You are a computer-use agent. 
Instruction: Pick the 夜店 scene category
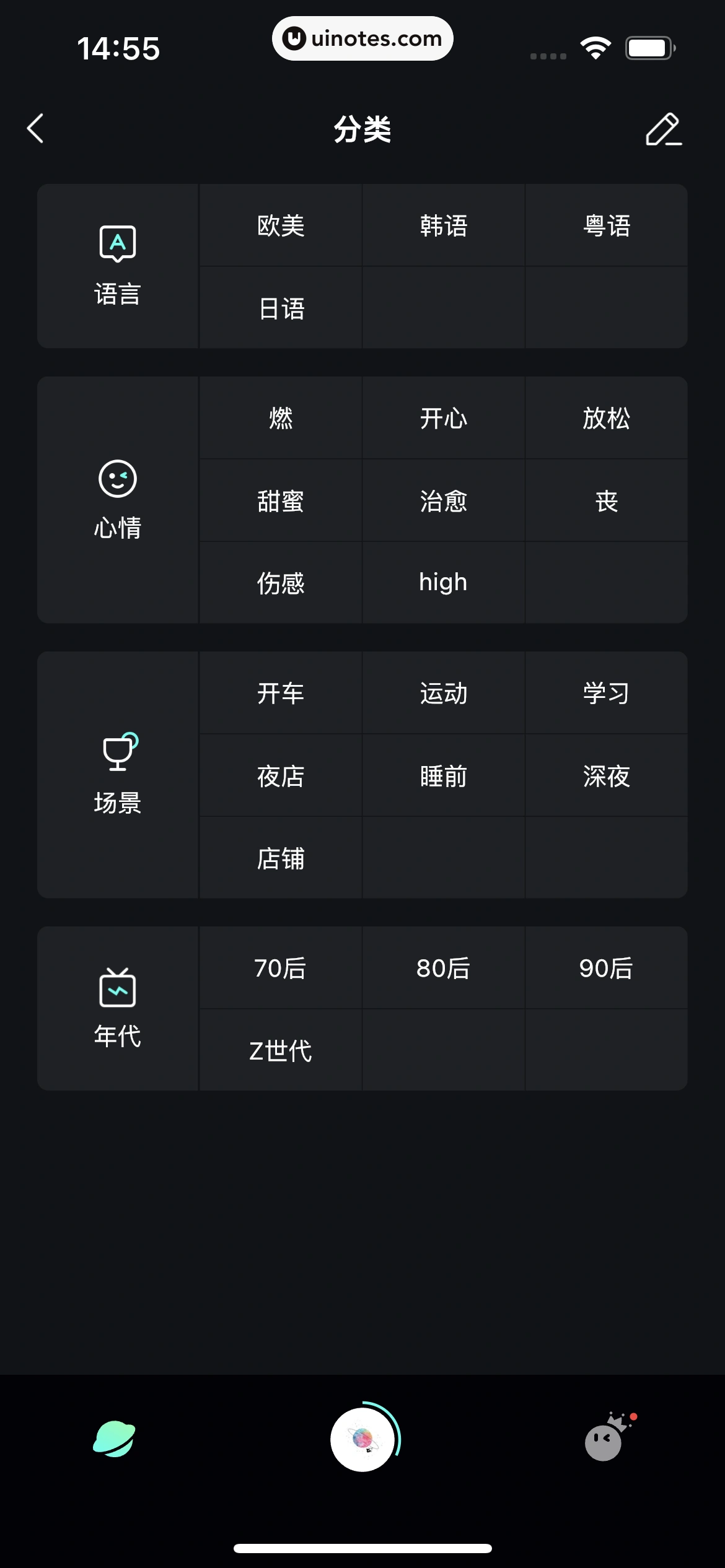pos(279,776)
